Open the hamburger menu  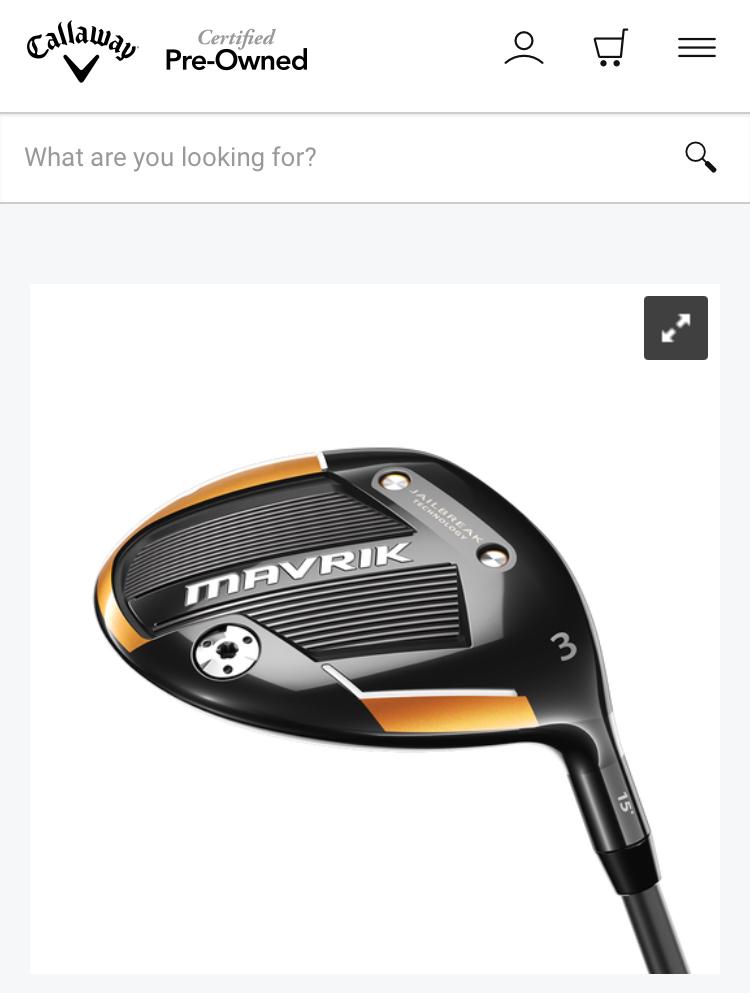click(697, 48)
